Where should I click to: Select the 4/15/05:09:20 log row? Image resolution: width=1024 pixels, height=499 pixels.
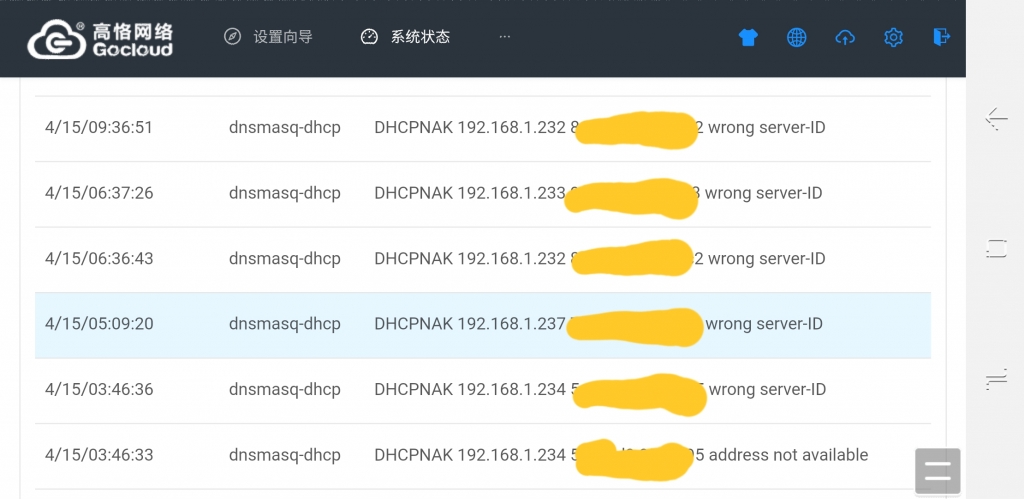tap(482, 325)
